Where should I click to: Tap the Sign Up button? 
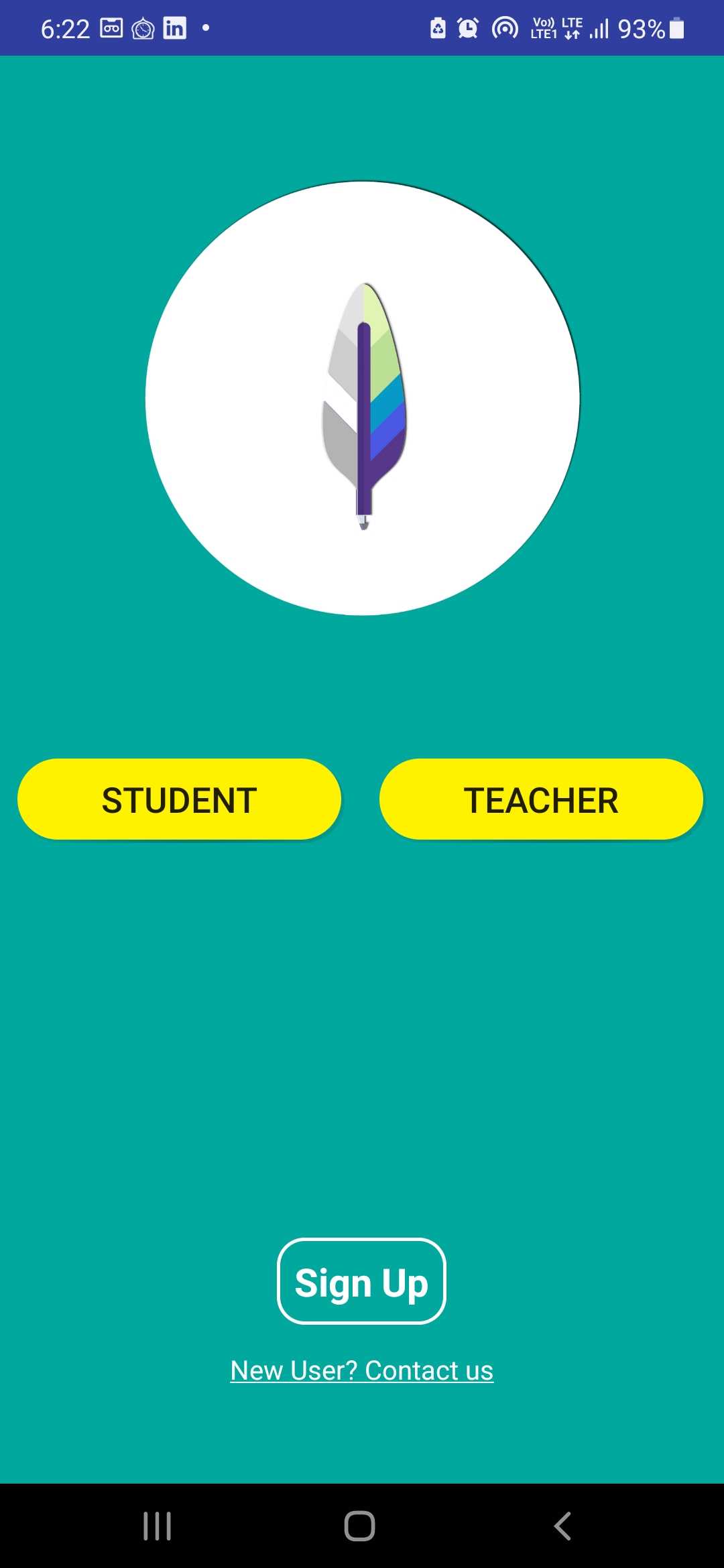[x=361, y=1282]
